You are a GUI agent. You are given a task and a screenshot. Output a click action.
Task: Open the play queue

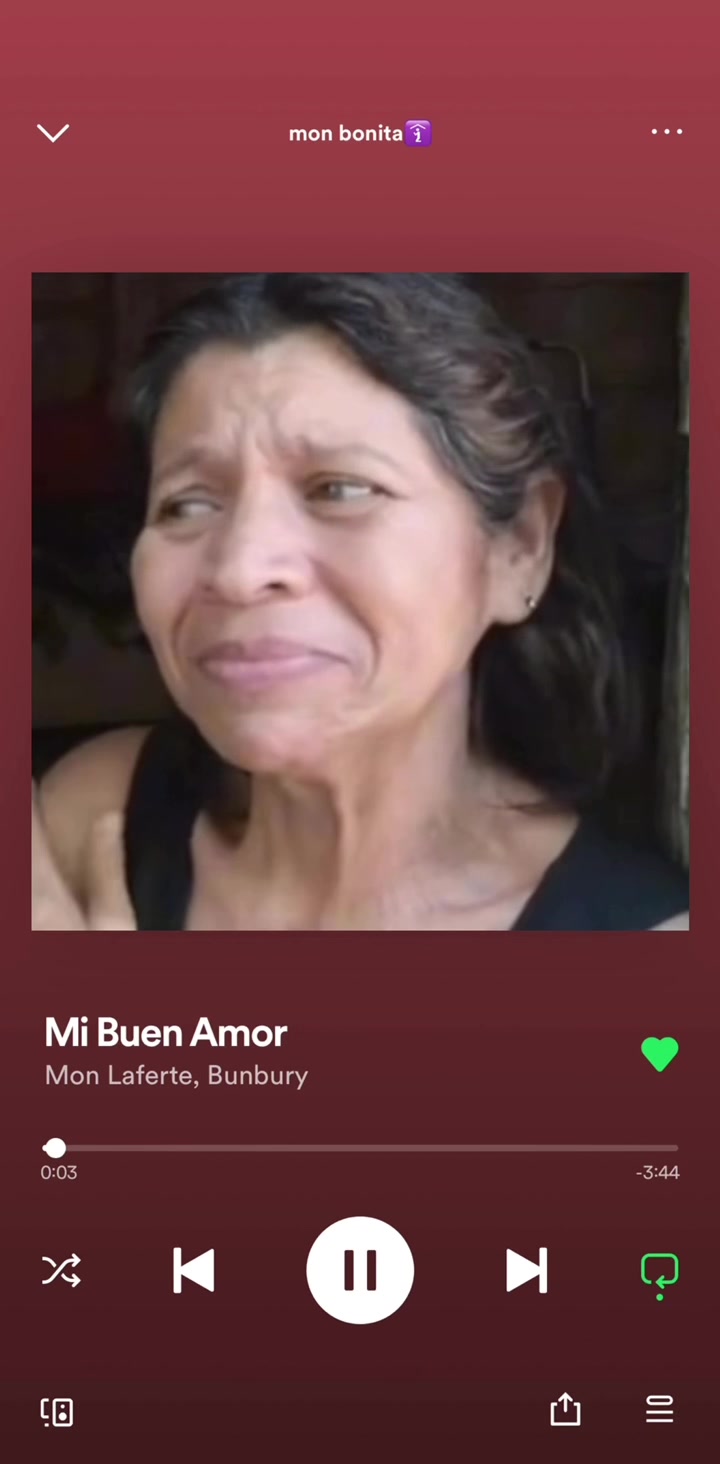[x=659, y=1409]
